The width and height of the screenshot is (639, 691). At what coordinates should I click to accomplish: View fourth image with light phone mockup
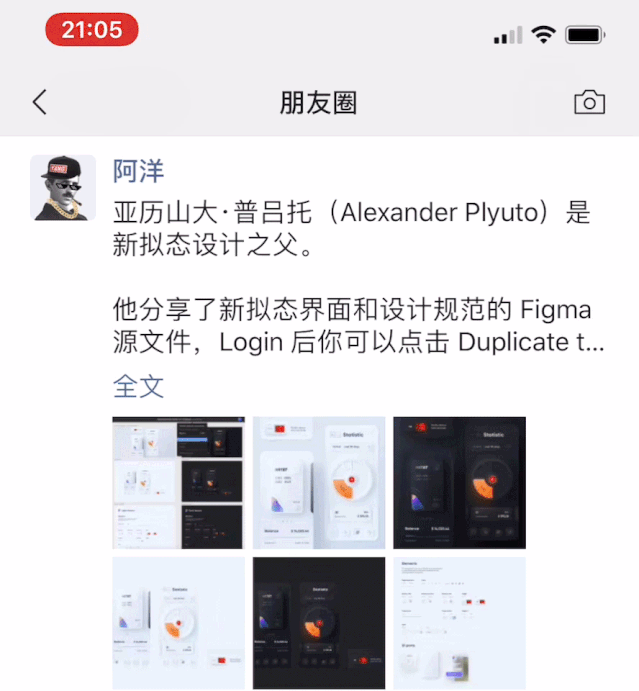tap(177, 623)
